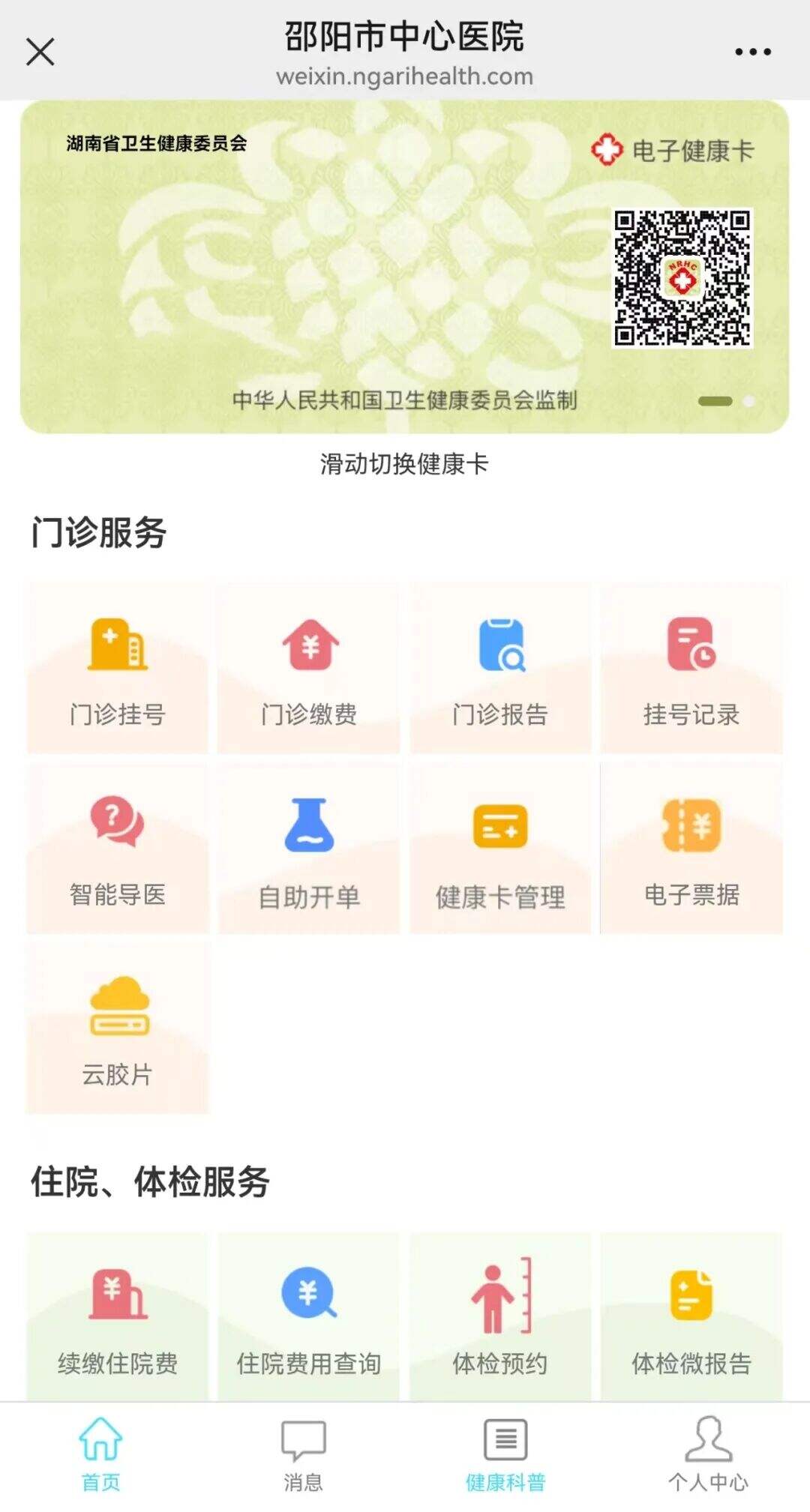Open the three-dot overflow menu
The image size is (810, 1512).
(752, 52)
